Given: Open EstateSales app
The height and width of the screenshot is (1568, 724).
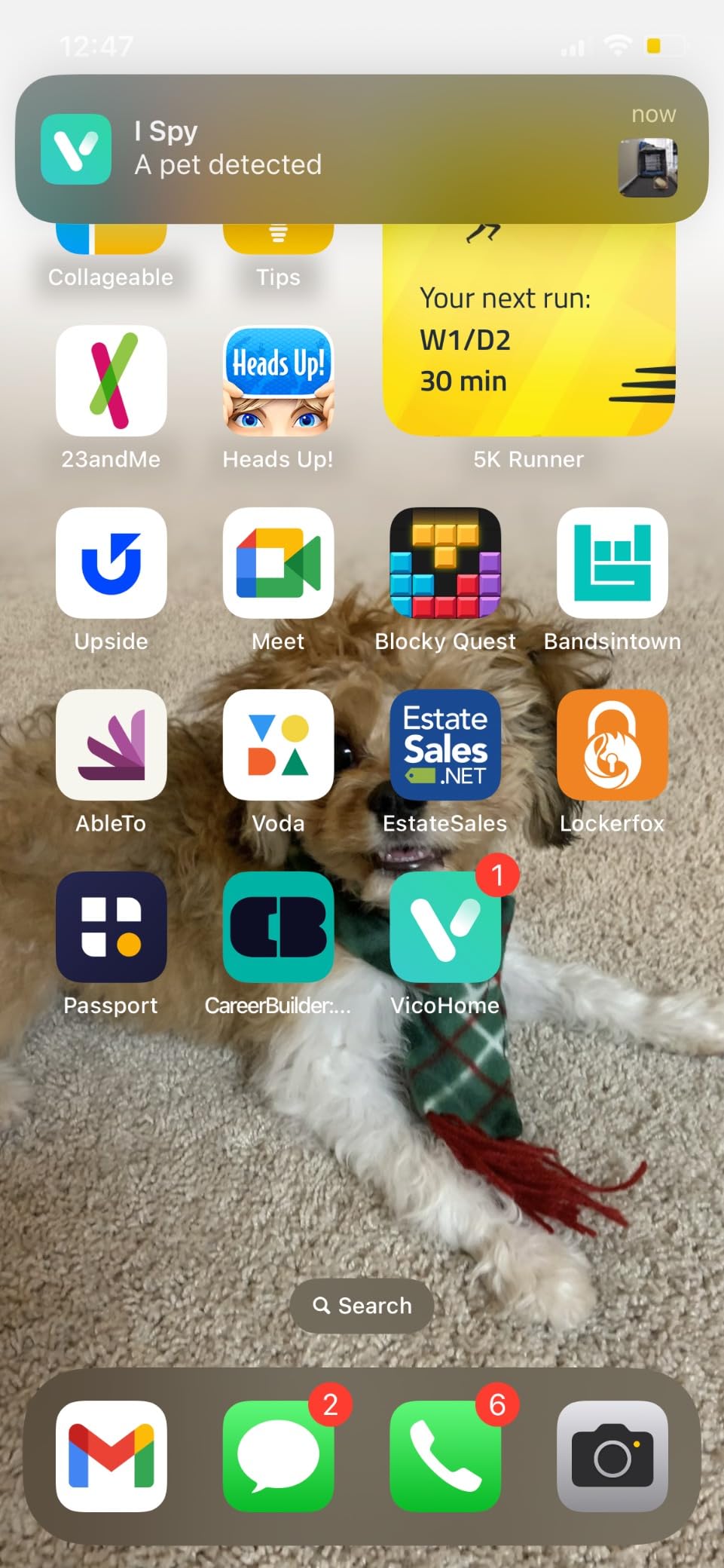Looking at the screenshot, I should click(x=445, y=745).
